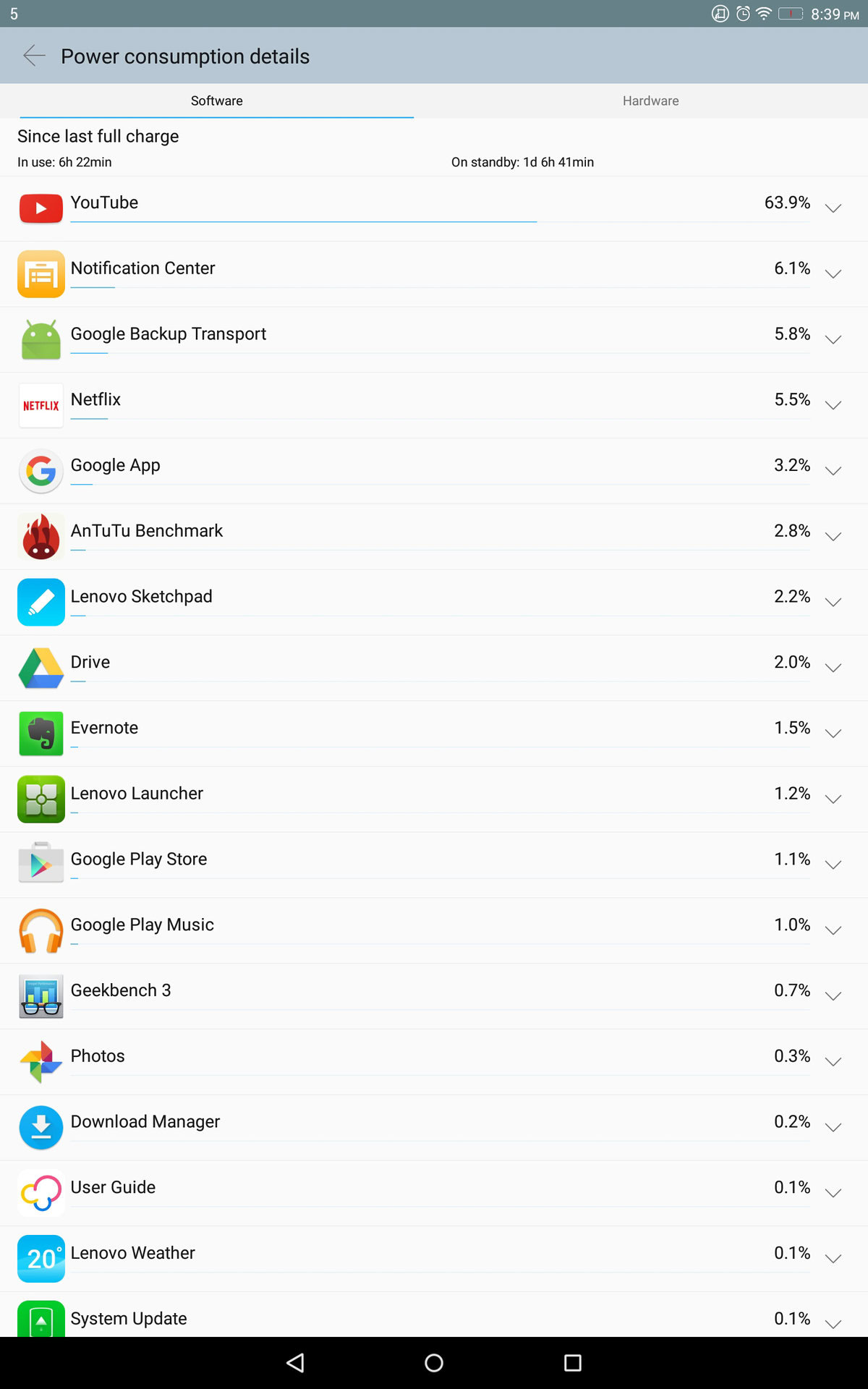Expand Netflix power consumption
The width and height of the screenshot is (868, 1389).
click(x=833, y=405)
